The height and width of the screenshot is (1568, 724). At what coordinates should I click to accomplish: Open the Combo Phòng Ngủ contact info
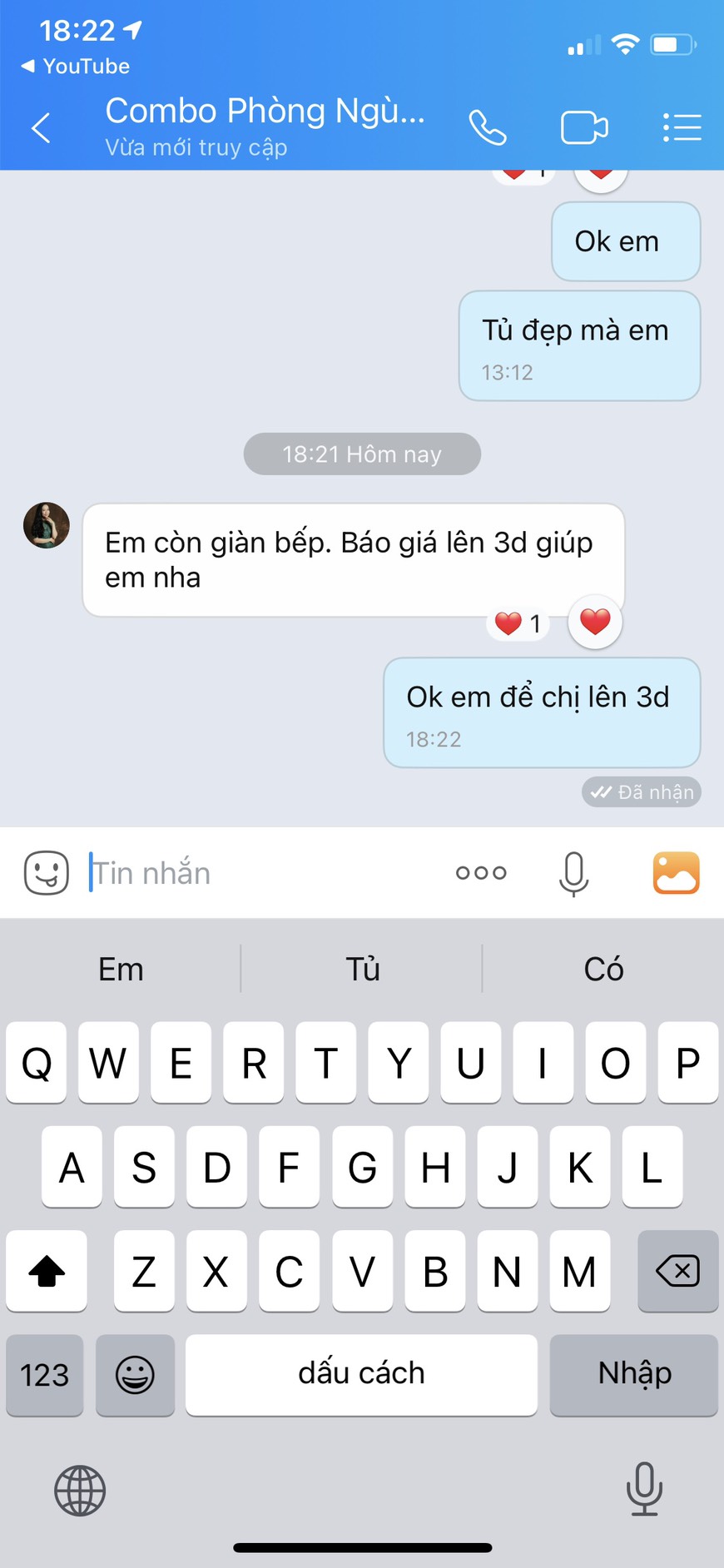point(265,127)
